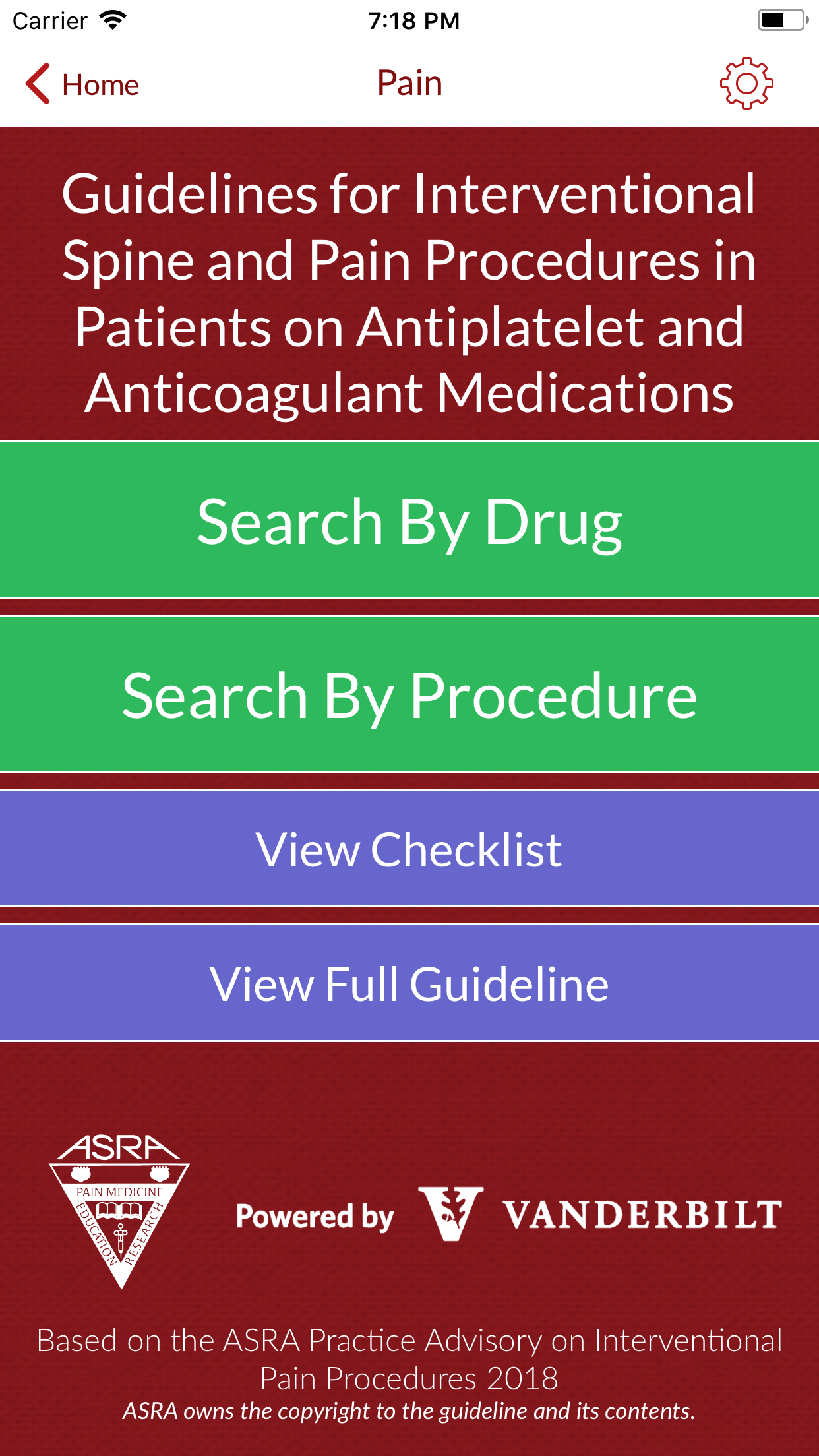Screen dimensions: 819x1456
Task: Tap the Pain title in the navigation bar
Action: click(x=409, y=82)
